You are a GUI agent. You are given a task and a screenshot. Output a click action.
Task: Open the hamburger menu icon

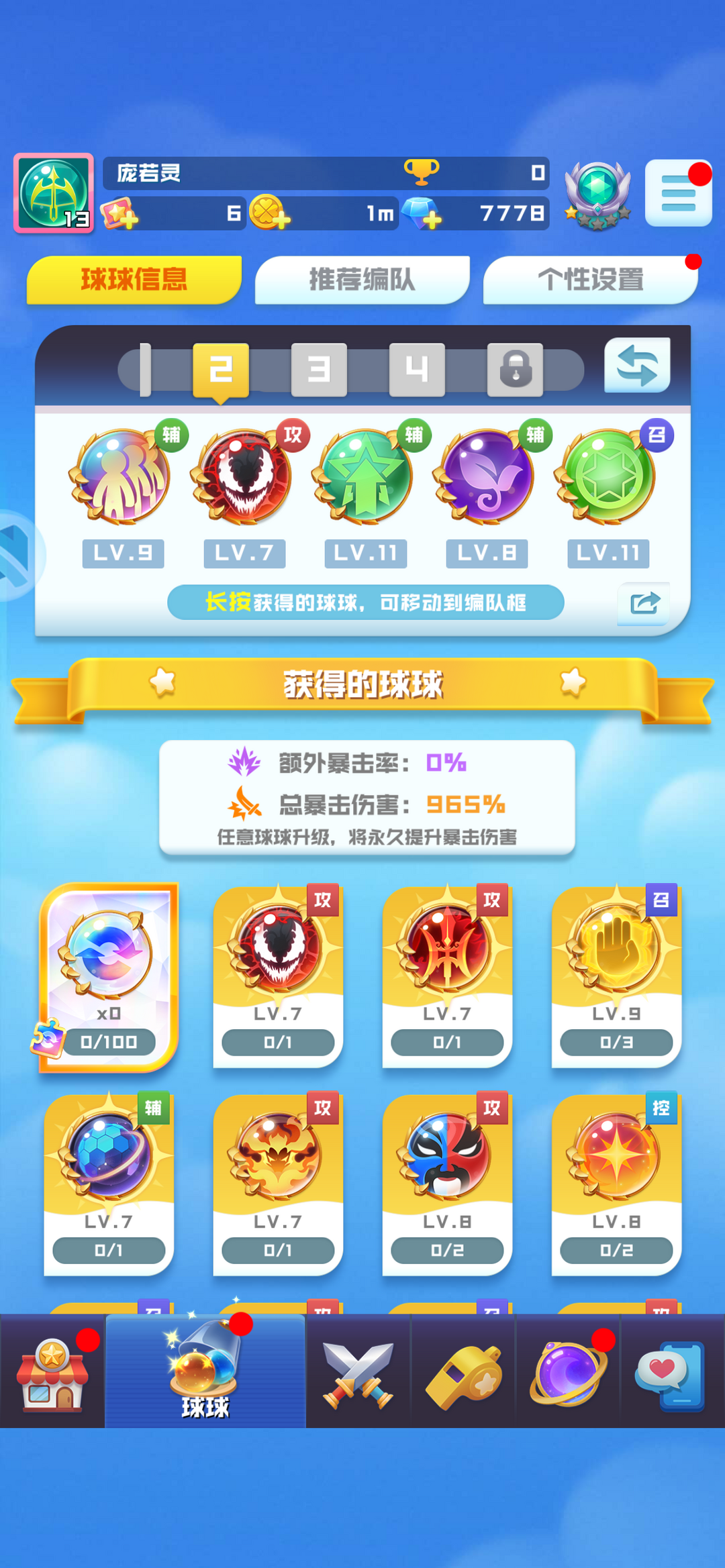[678, 193]
